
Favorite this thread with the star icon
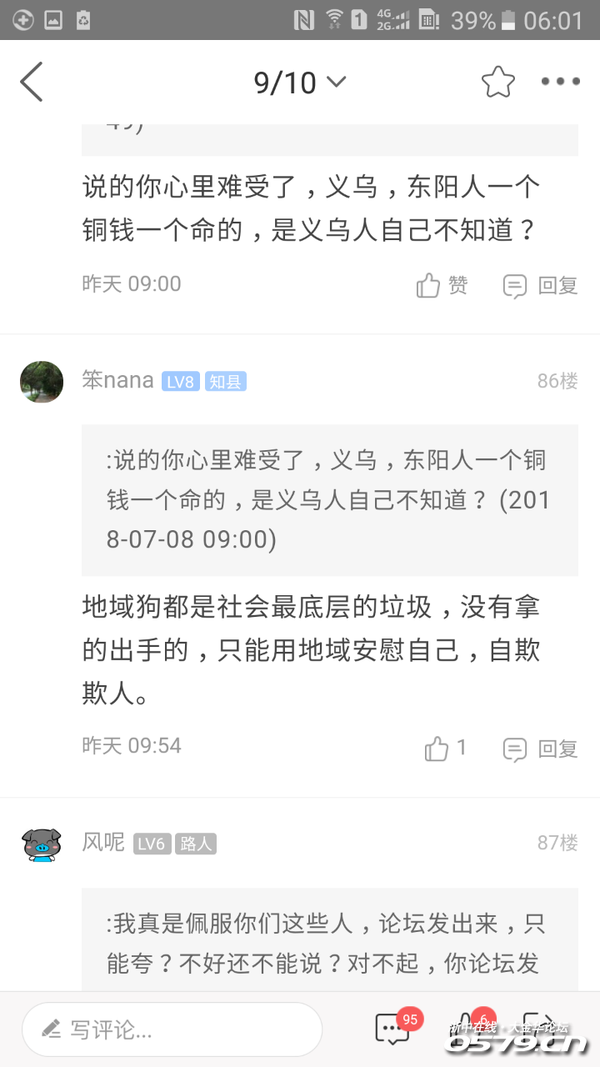click(497, 82)
